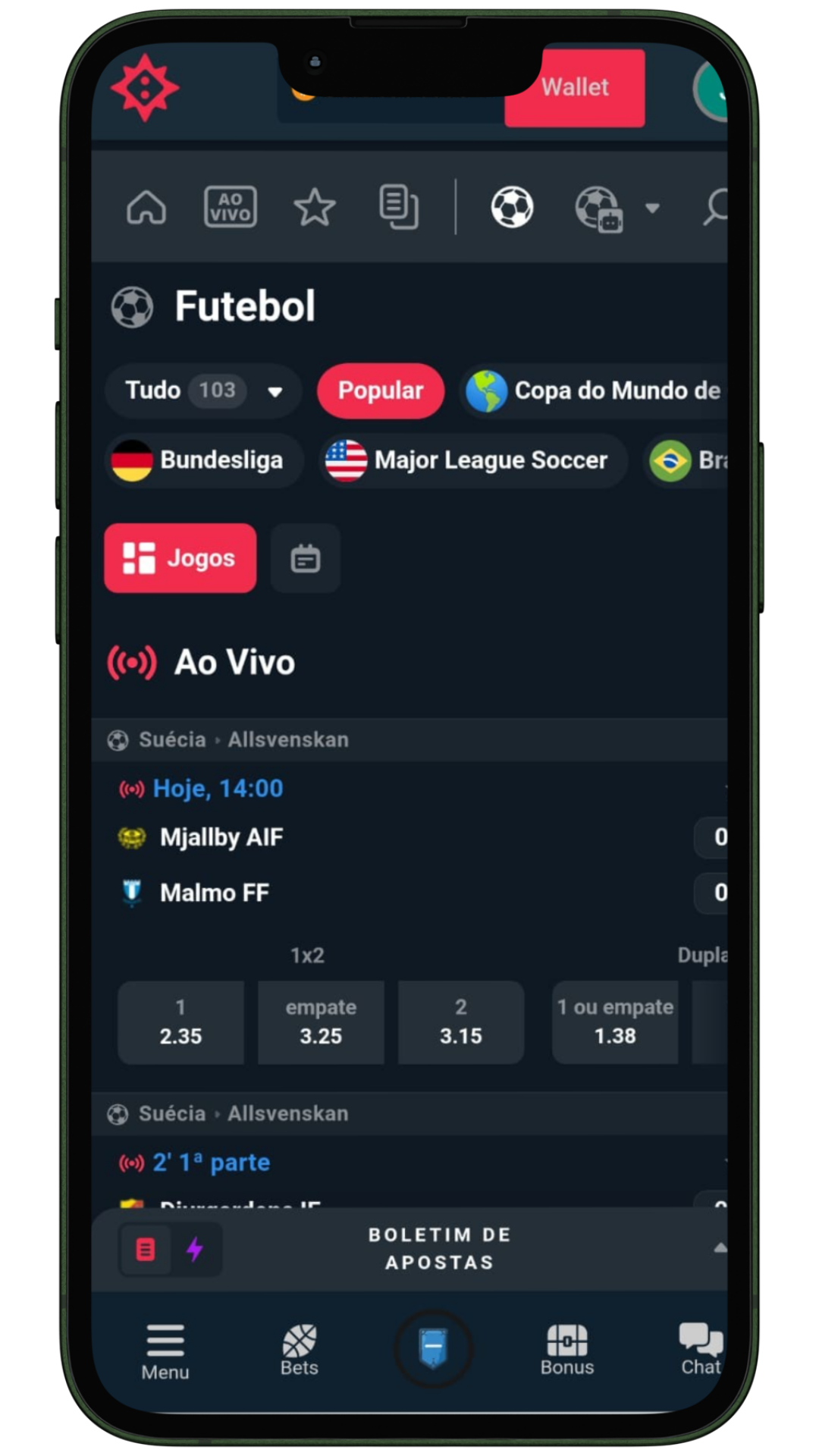
Task: Open the Wallet button
Action: click(575, 88)
